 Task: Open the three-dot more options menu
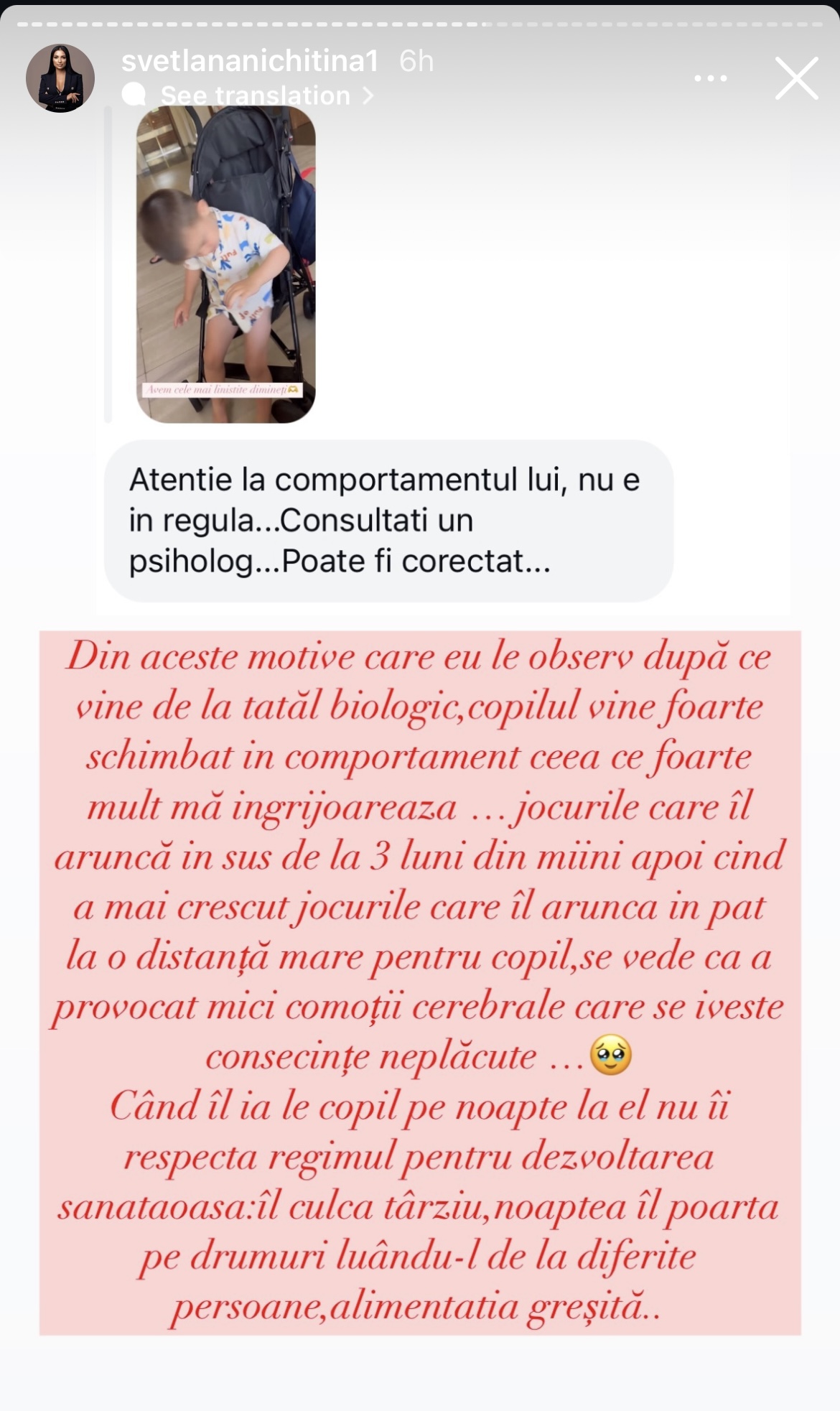[711, 78]
